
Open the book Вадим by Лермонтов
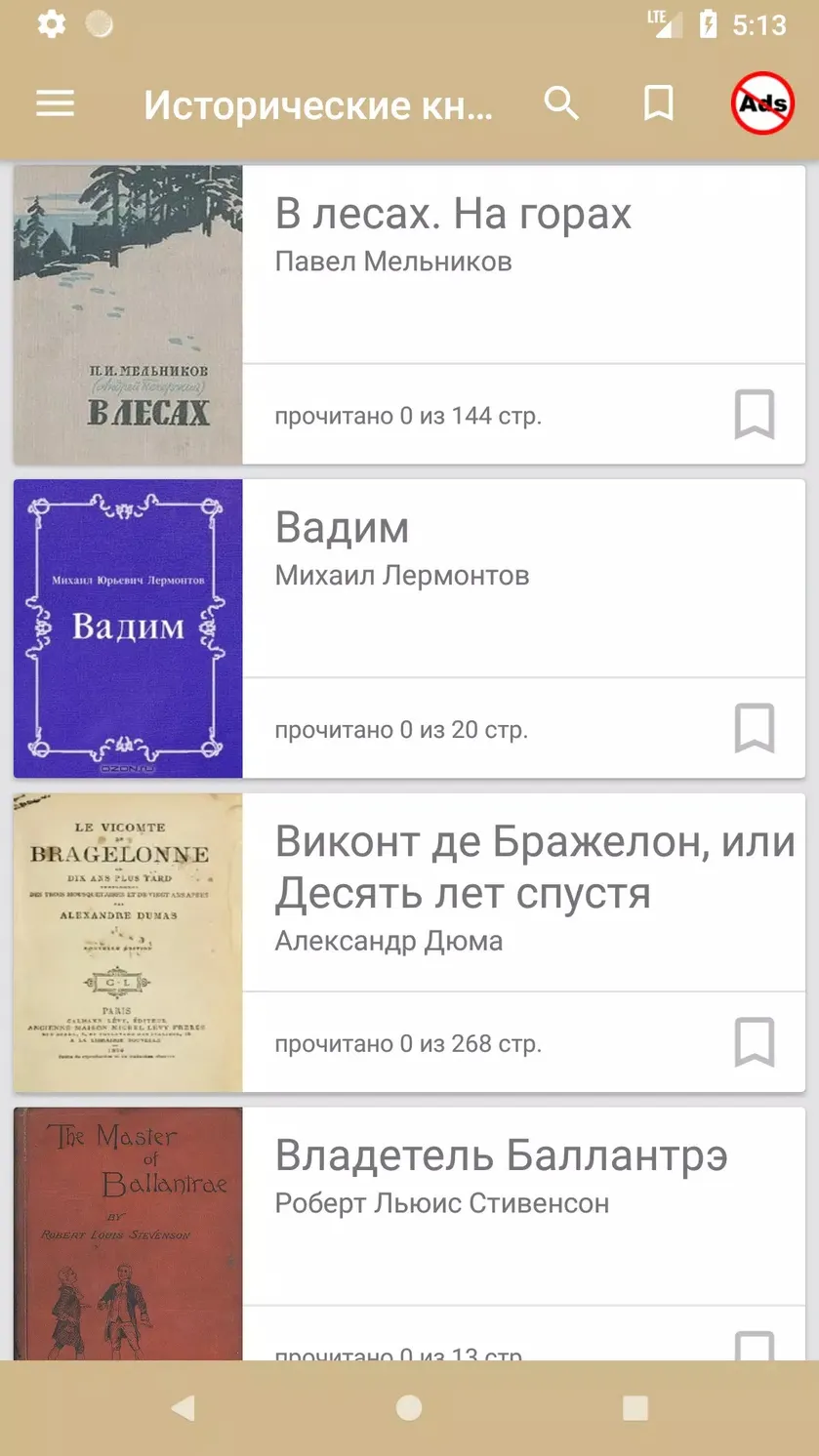(x=409, y=629)
